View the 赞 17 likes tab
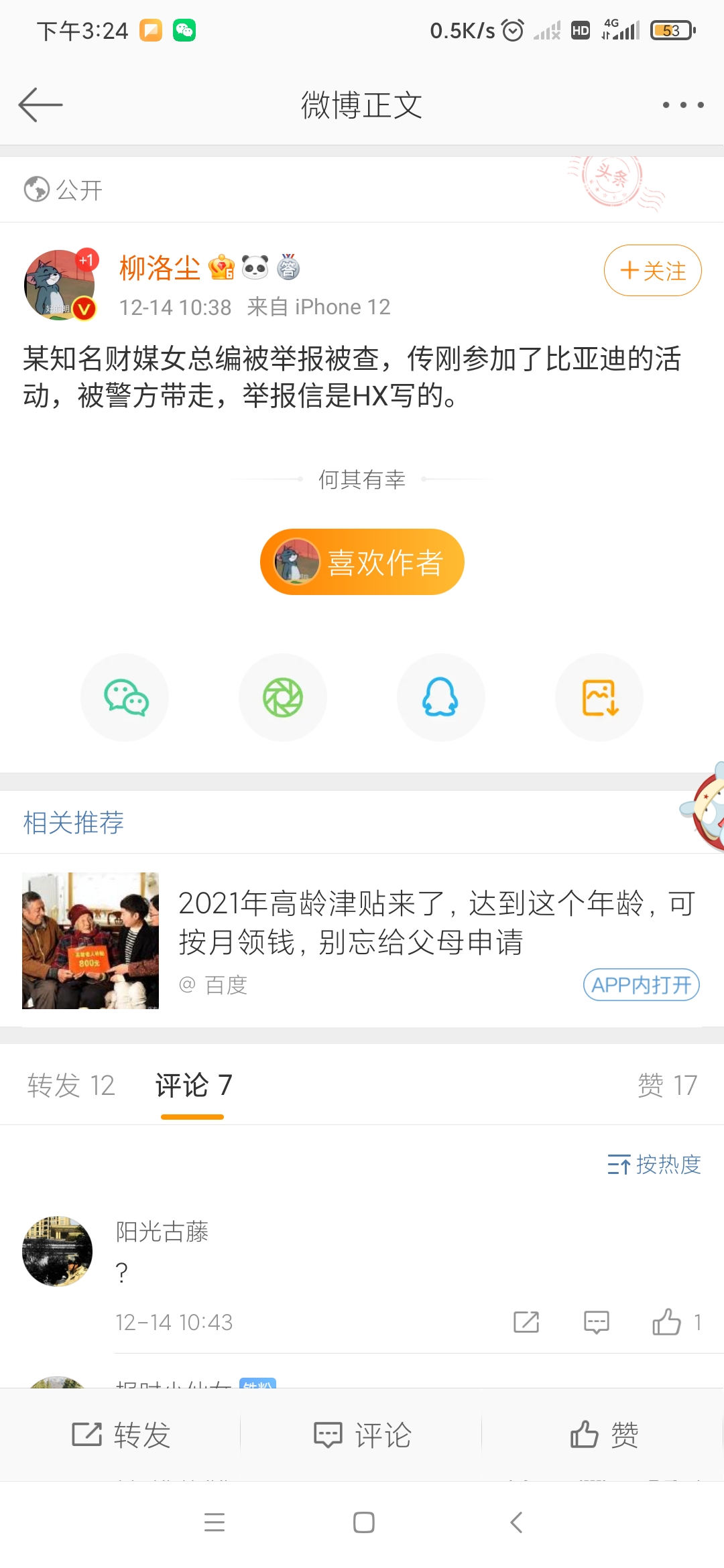The image size is (724, 1568). click(x=667, y=1085)
